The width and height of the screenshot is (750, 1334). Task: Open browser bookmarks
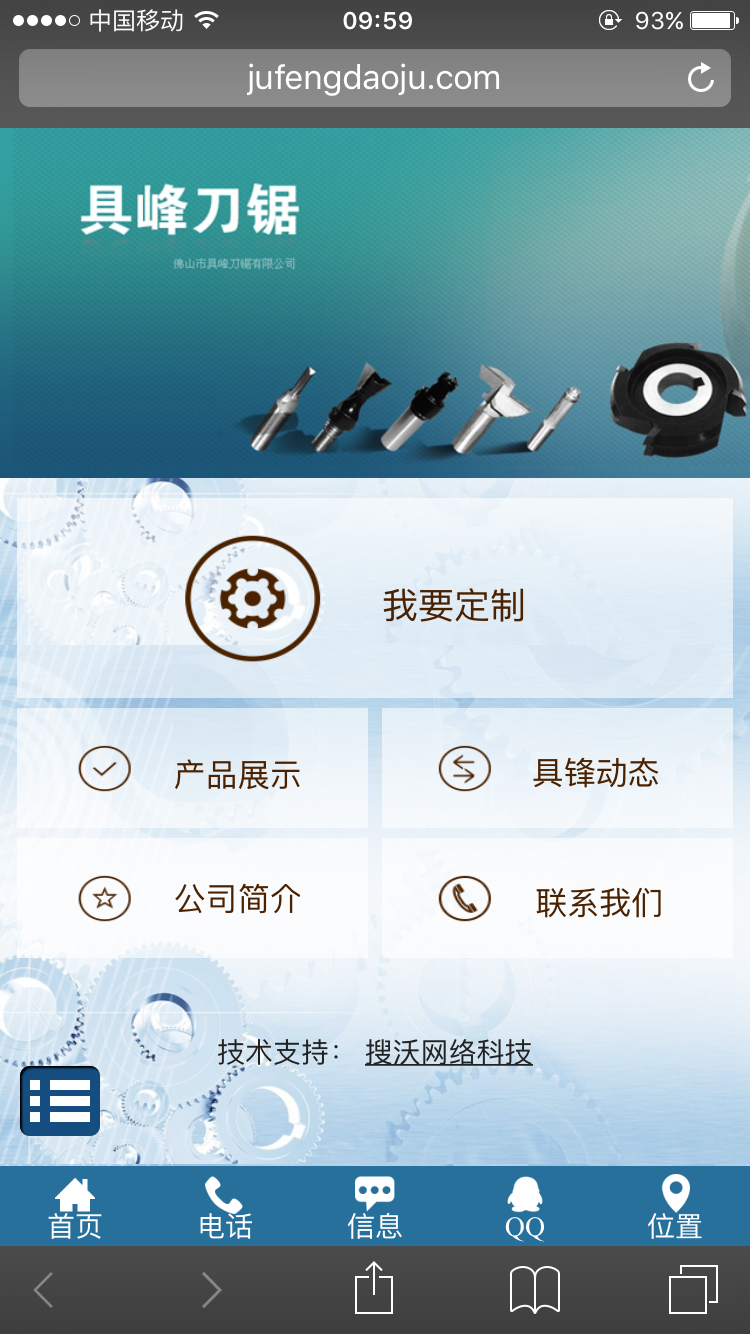(x=535, y=1289)
